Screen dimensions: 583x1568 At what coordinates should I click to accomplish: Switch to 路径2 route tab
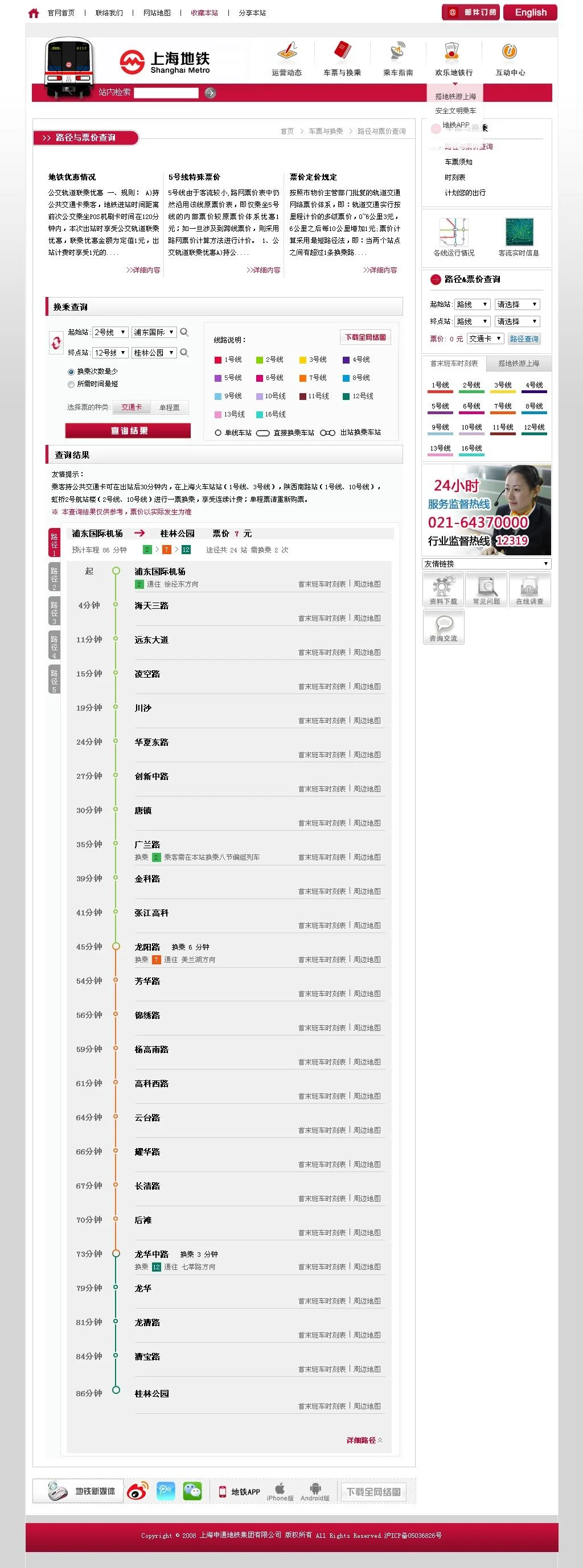coord(54,576)
